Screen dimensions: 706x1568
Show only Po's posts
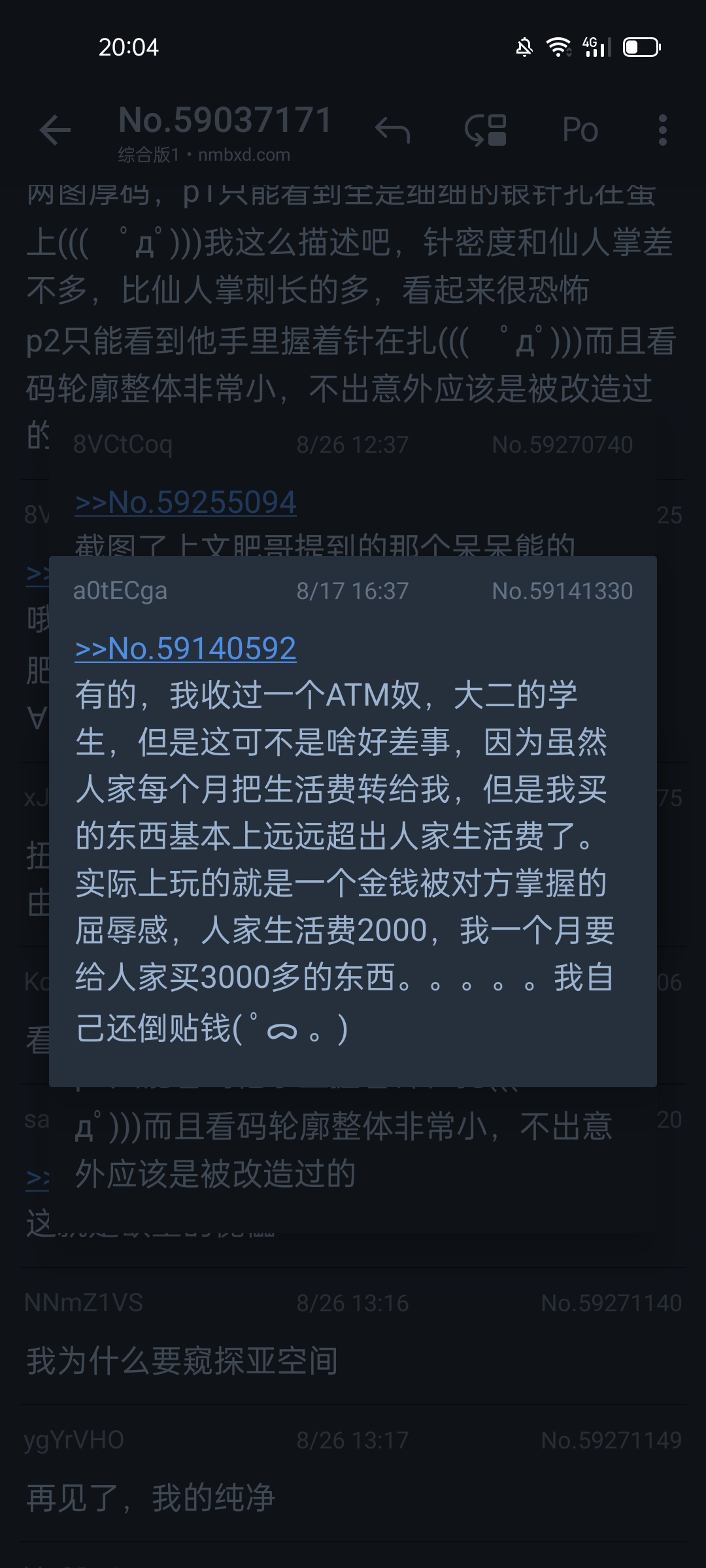point(580,130)
